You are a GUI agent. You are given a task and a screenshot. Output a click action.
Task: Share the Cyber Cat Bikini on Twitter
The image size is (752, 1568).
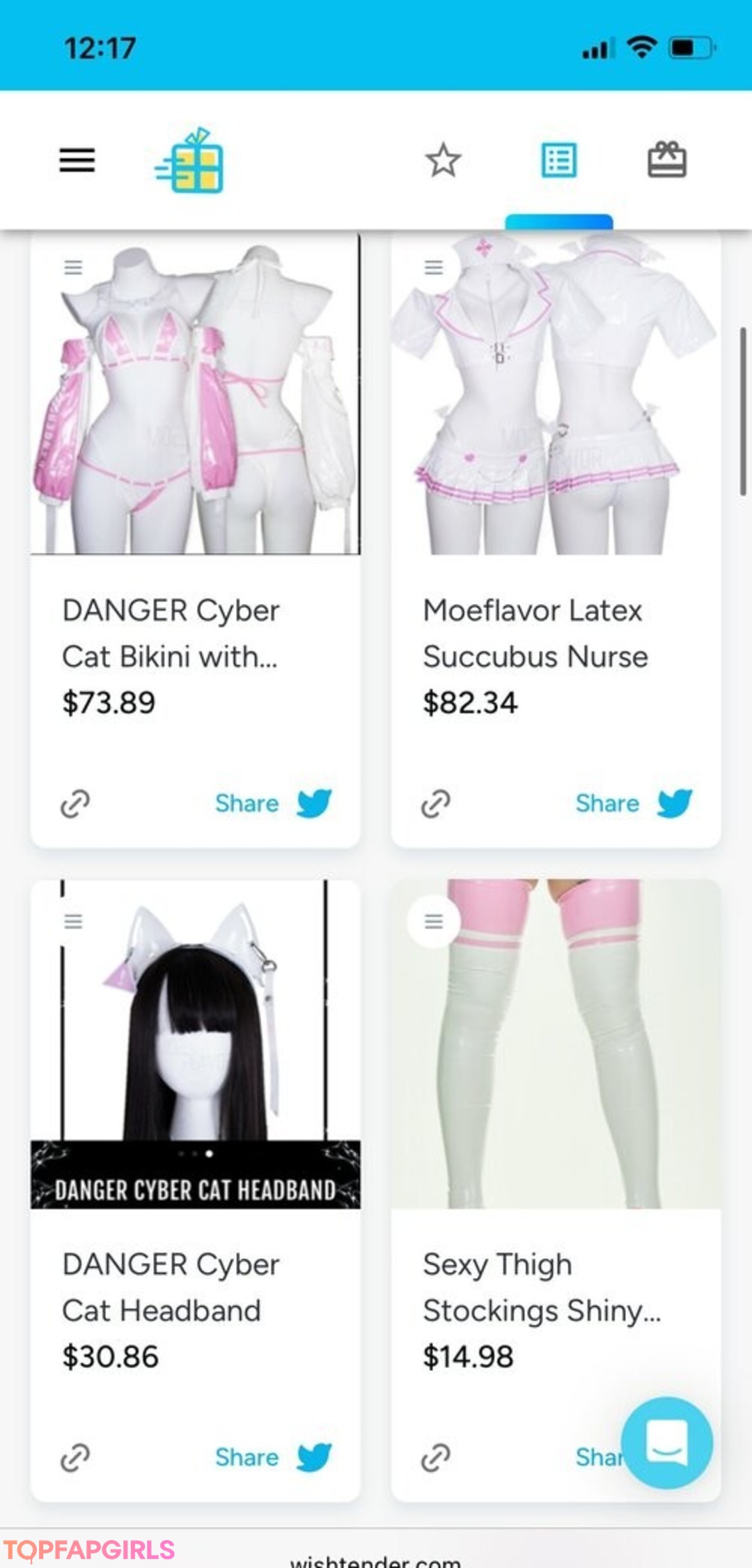point(273,803)
